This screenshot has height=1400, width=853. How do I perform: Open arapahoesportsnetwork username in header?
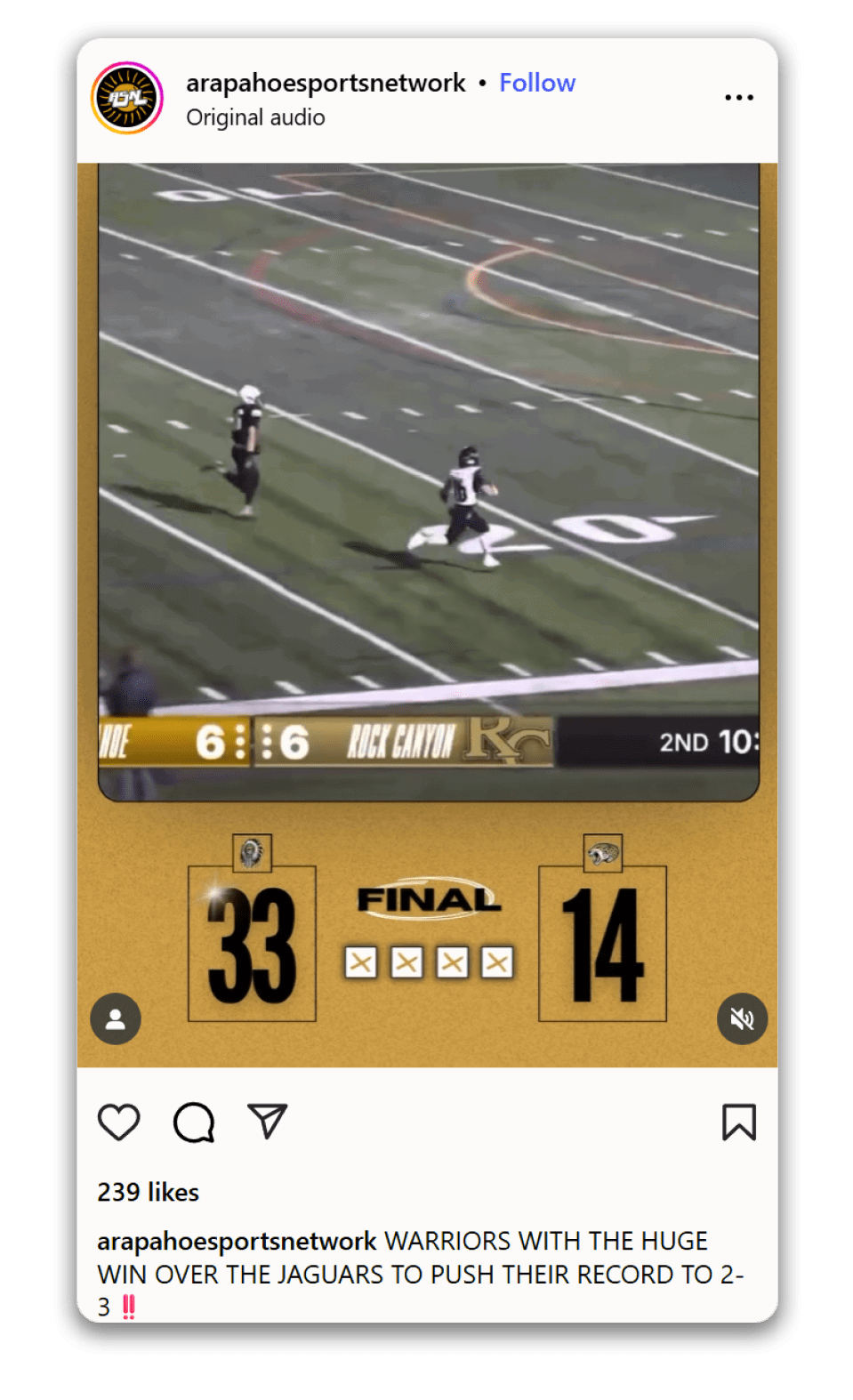[325, 83]
